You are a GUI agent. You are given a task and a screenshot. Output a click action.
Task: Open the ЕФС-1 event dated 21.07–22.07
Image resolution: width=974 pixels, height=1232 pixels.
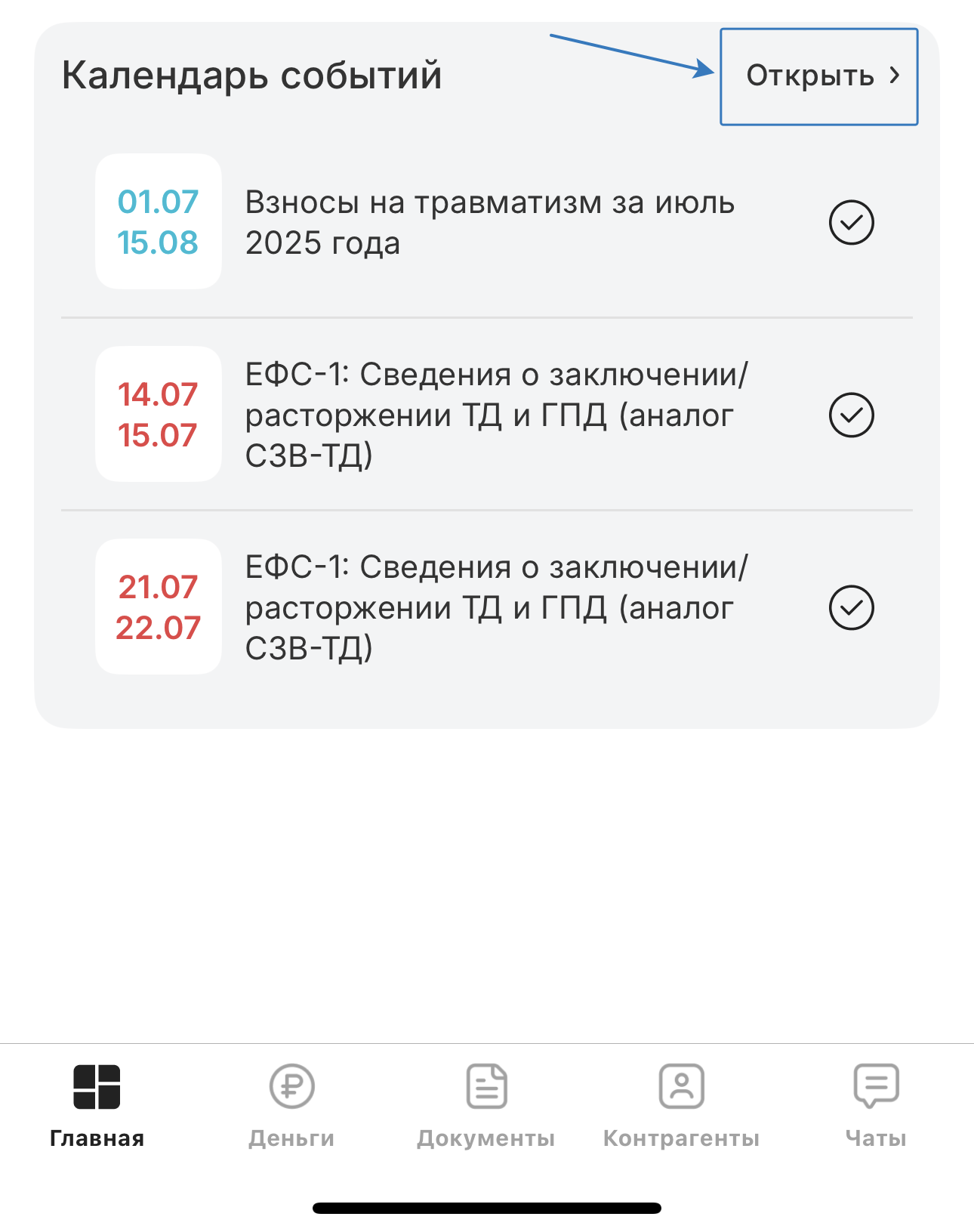(x=495, y=607)
